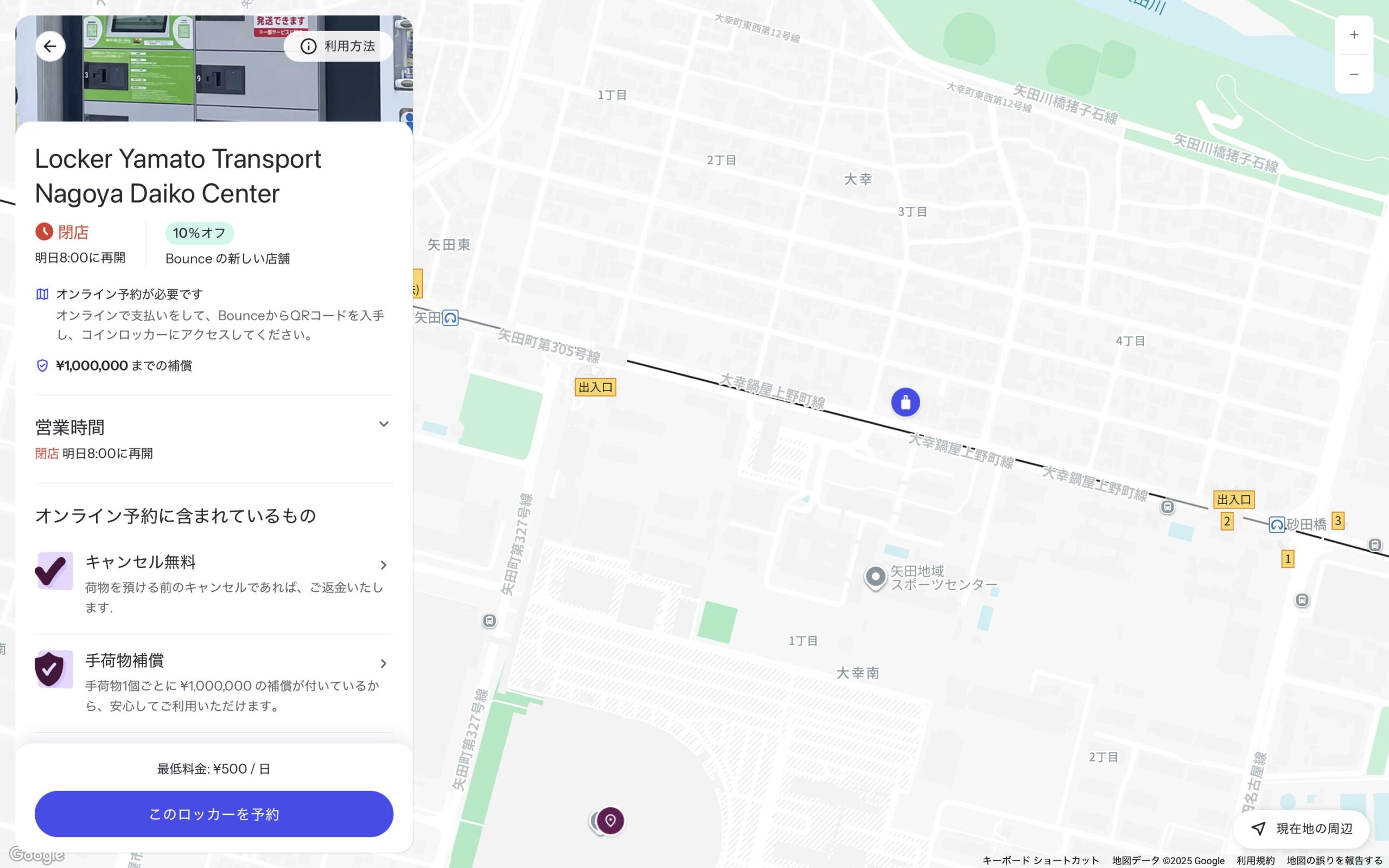This screenshot has height=868, width=1389.
Task: Select the blue luggage pin on the map
Action: coord(905,402)
